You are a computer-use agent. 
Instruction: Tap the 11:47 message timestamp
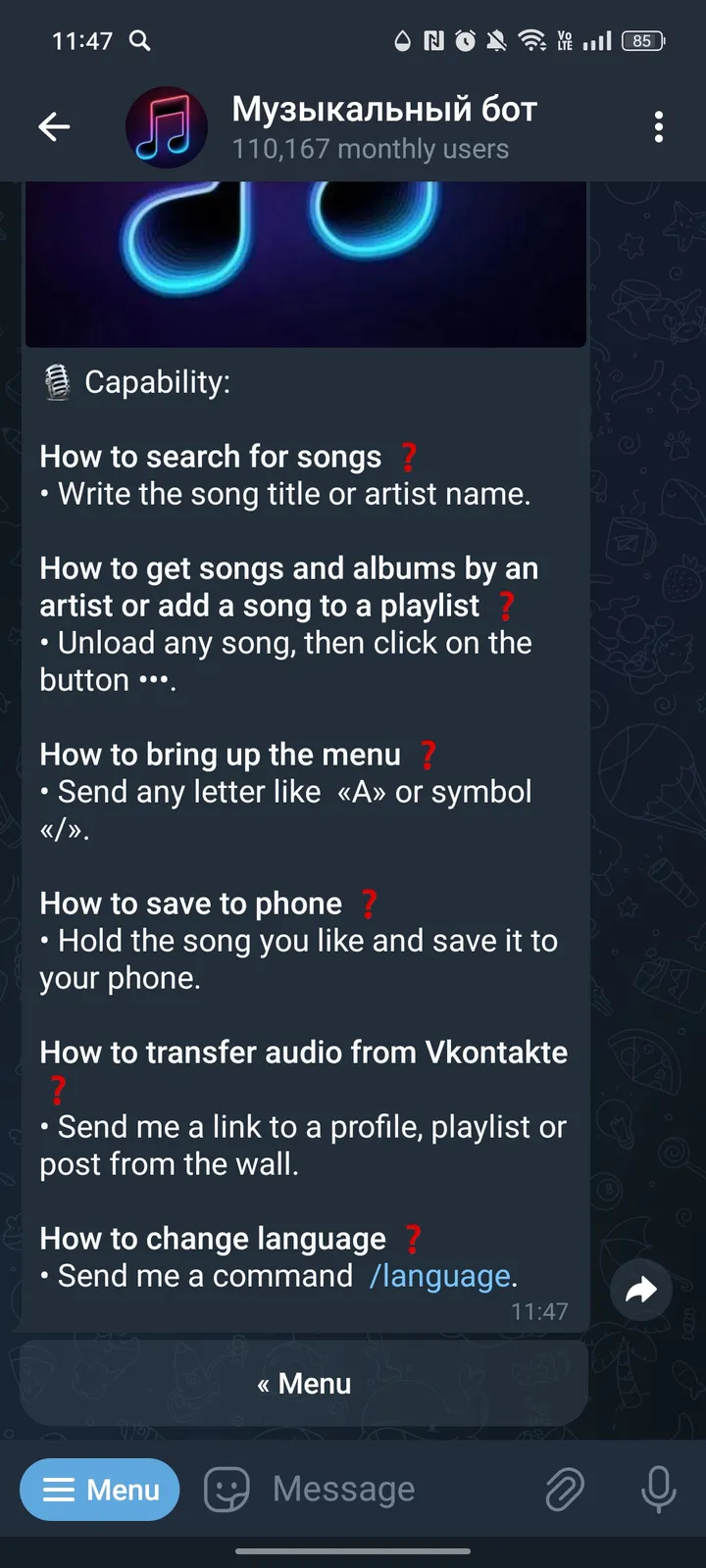[536, 1310]
